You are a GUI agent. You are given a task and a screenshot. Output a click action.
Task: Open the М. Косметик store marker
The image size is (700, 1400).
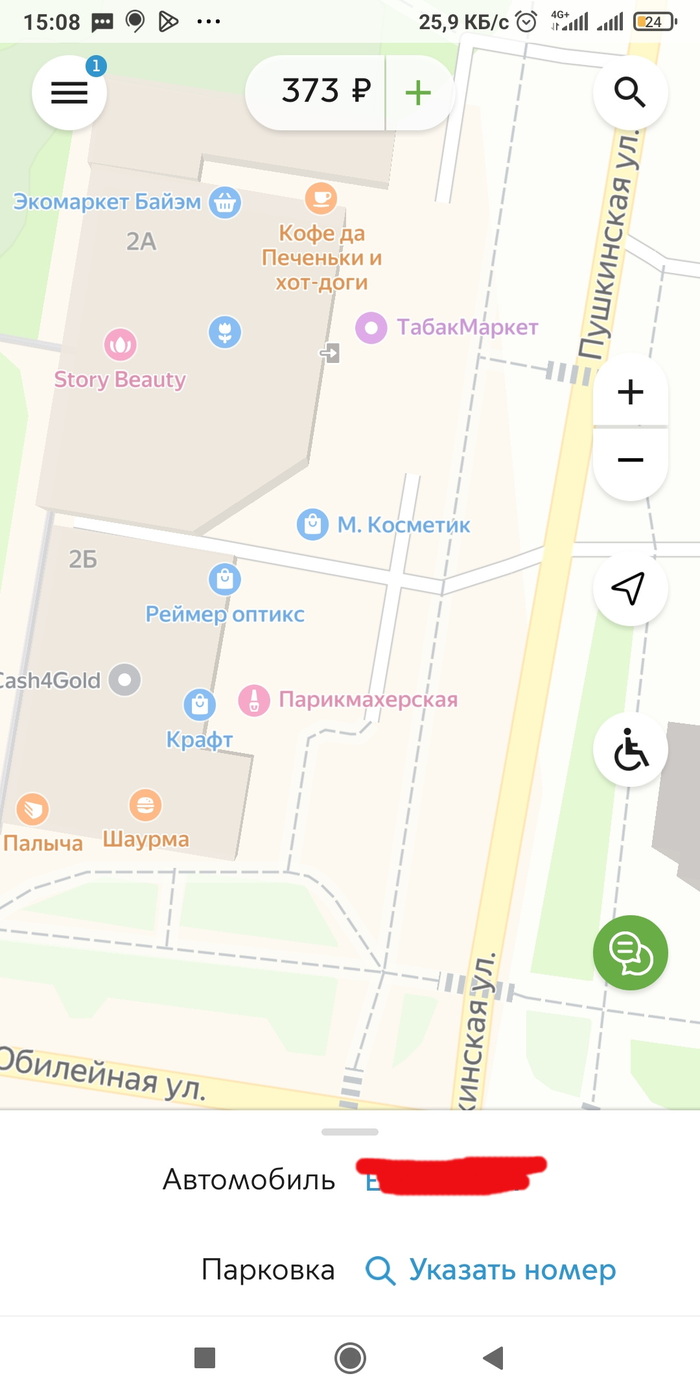click(313, 524)
